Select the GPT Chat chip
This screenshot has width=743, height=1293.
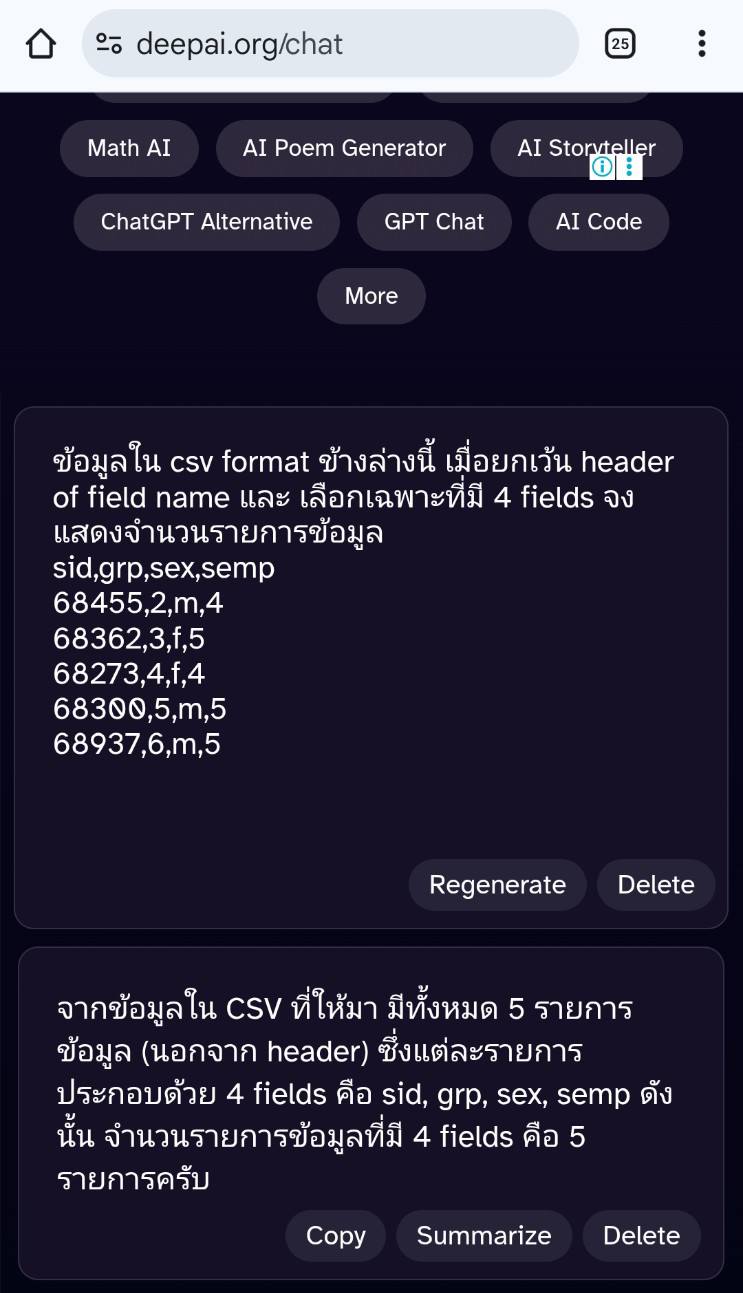(x=434, y=222)
